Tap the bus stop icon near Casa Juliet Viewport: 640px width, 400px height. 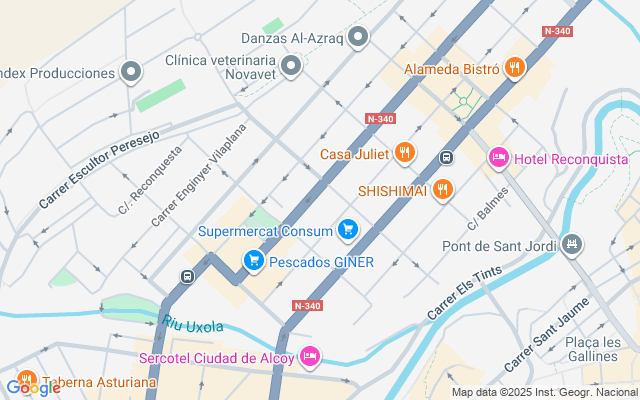(x=446, y=156)
